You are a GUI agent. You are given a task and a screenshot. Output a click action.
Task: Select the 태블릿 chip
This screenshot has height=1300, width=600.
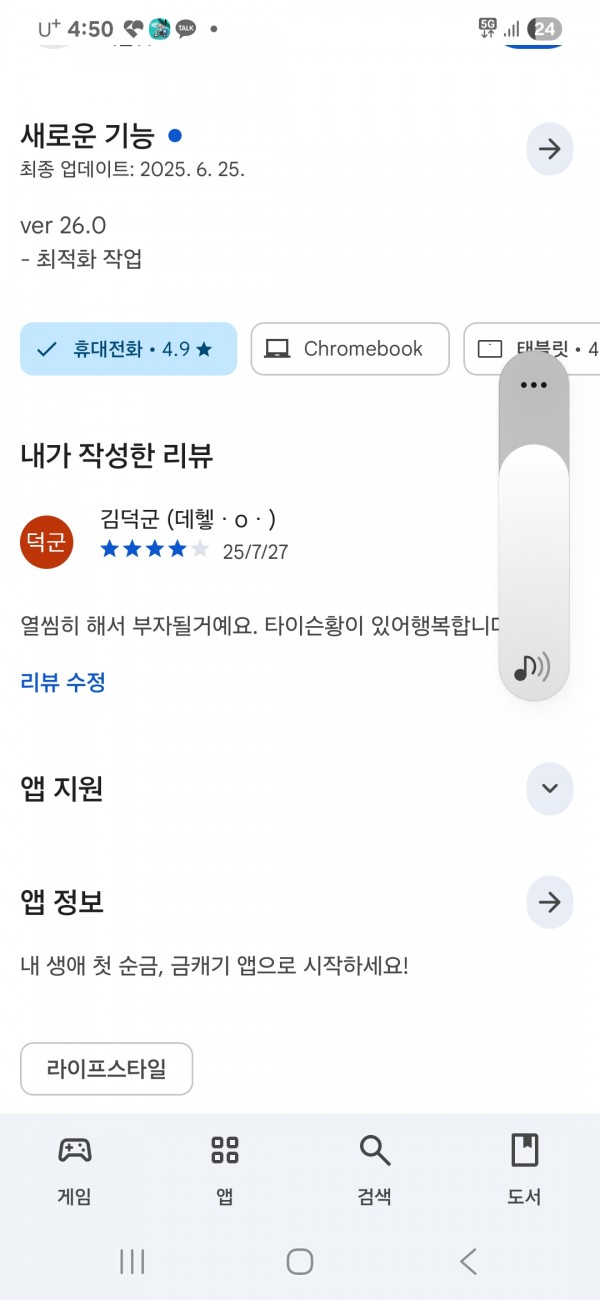point(531,349)
